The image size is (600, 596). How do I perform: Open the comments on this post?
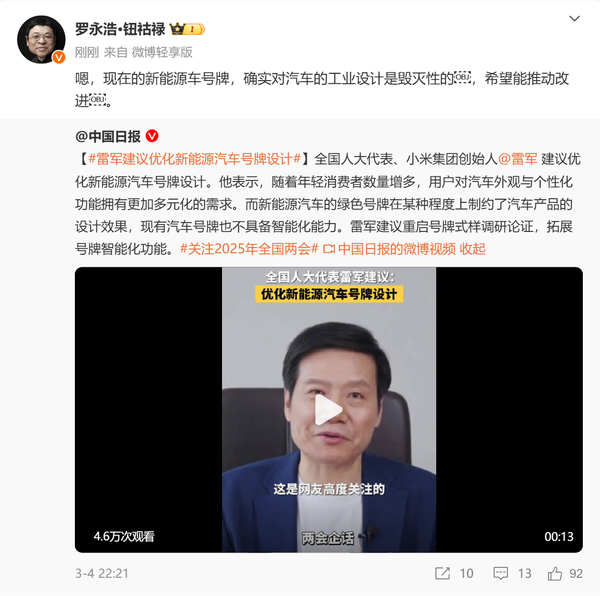(511, 574)
